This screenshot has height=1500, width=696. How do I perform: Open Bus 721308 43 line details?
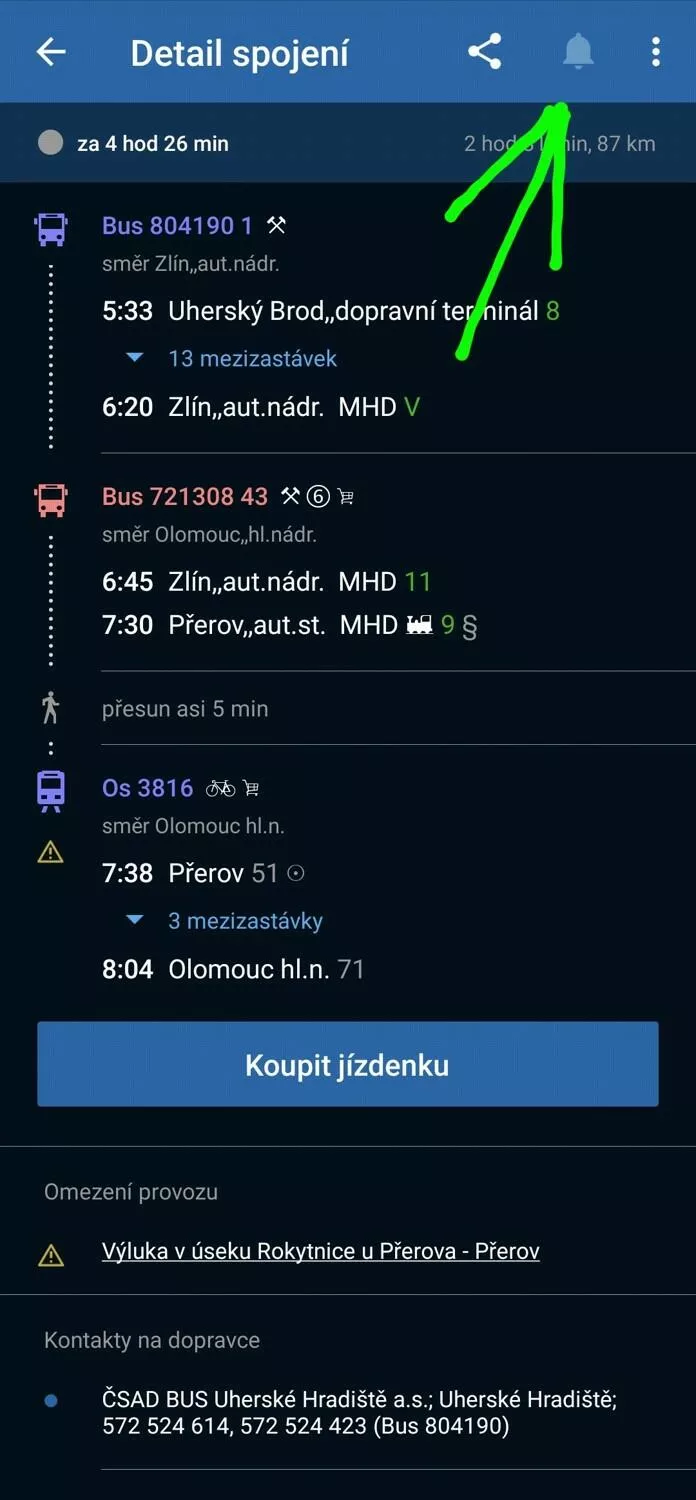click(185, 496)
